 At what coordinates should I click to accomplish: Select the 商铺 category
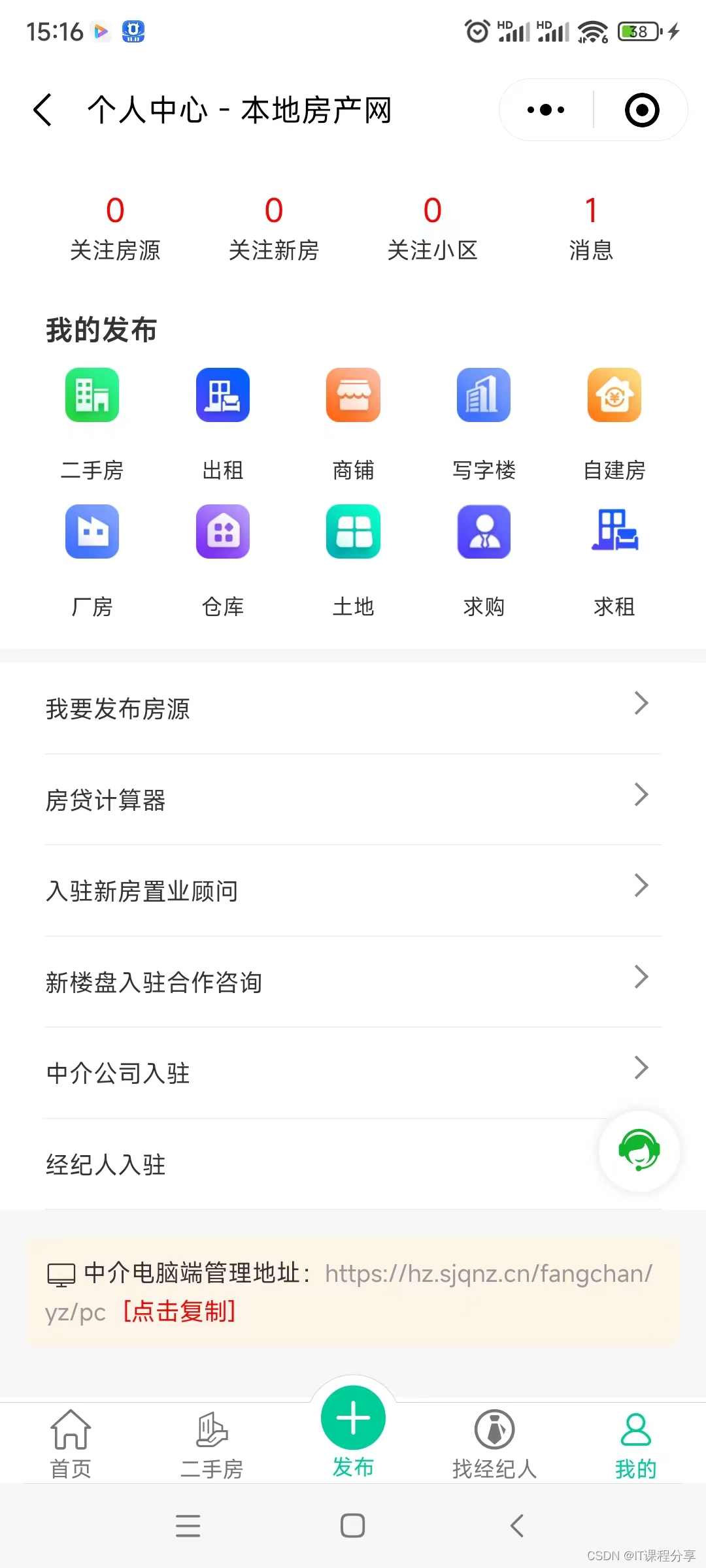click(353, 425)
